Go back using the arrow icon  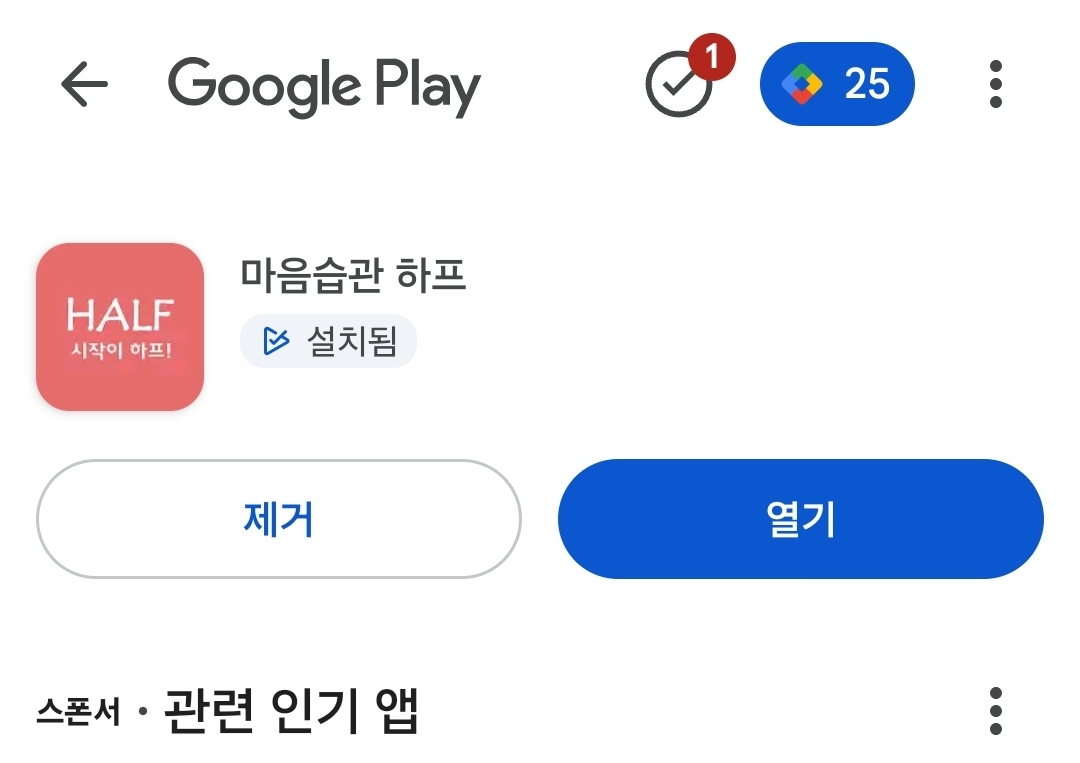pyautogui.click(x=84, y=85)
